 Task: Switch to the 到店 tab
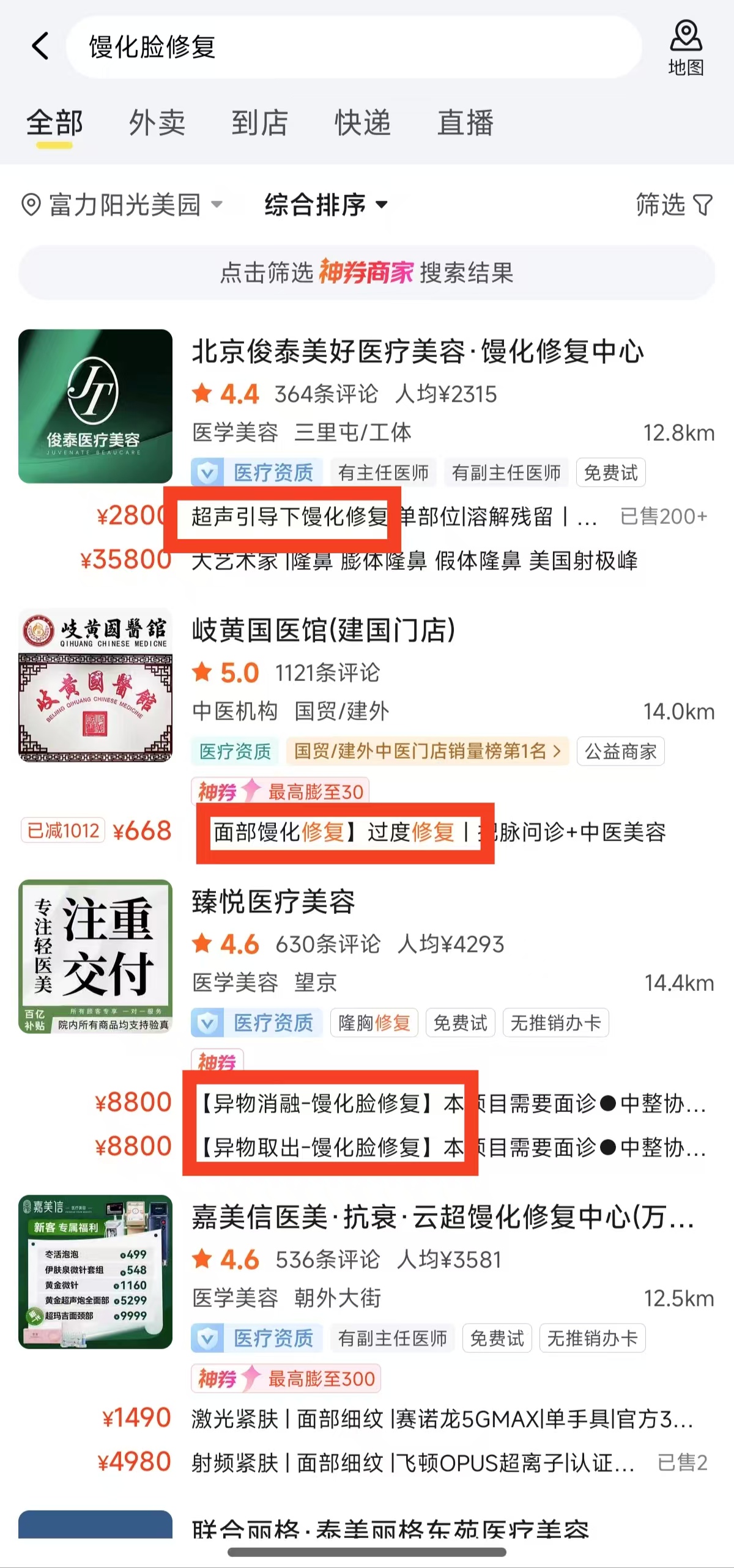pos(259,123)
